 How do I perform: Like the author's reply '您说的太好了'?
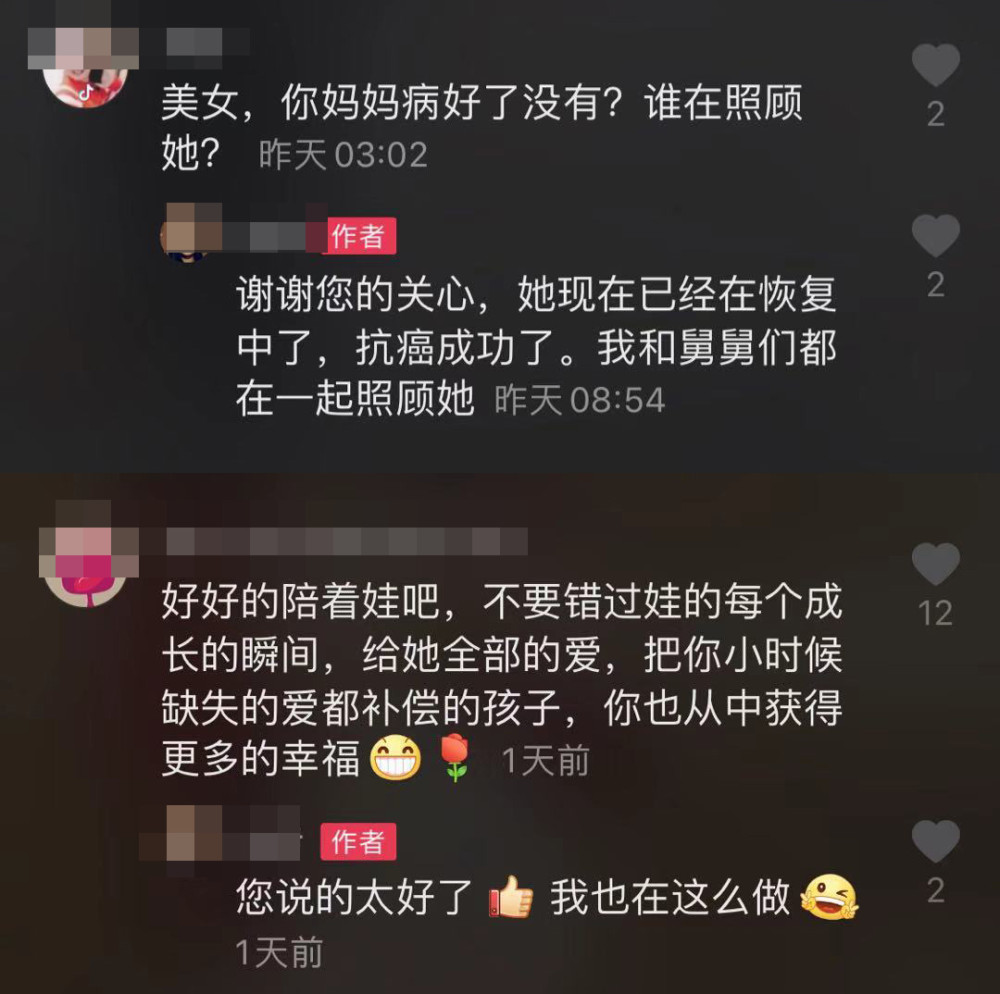935,840
